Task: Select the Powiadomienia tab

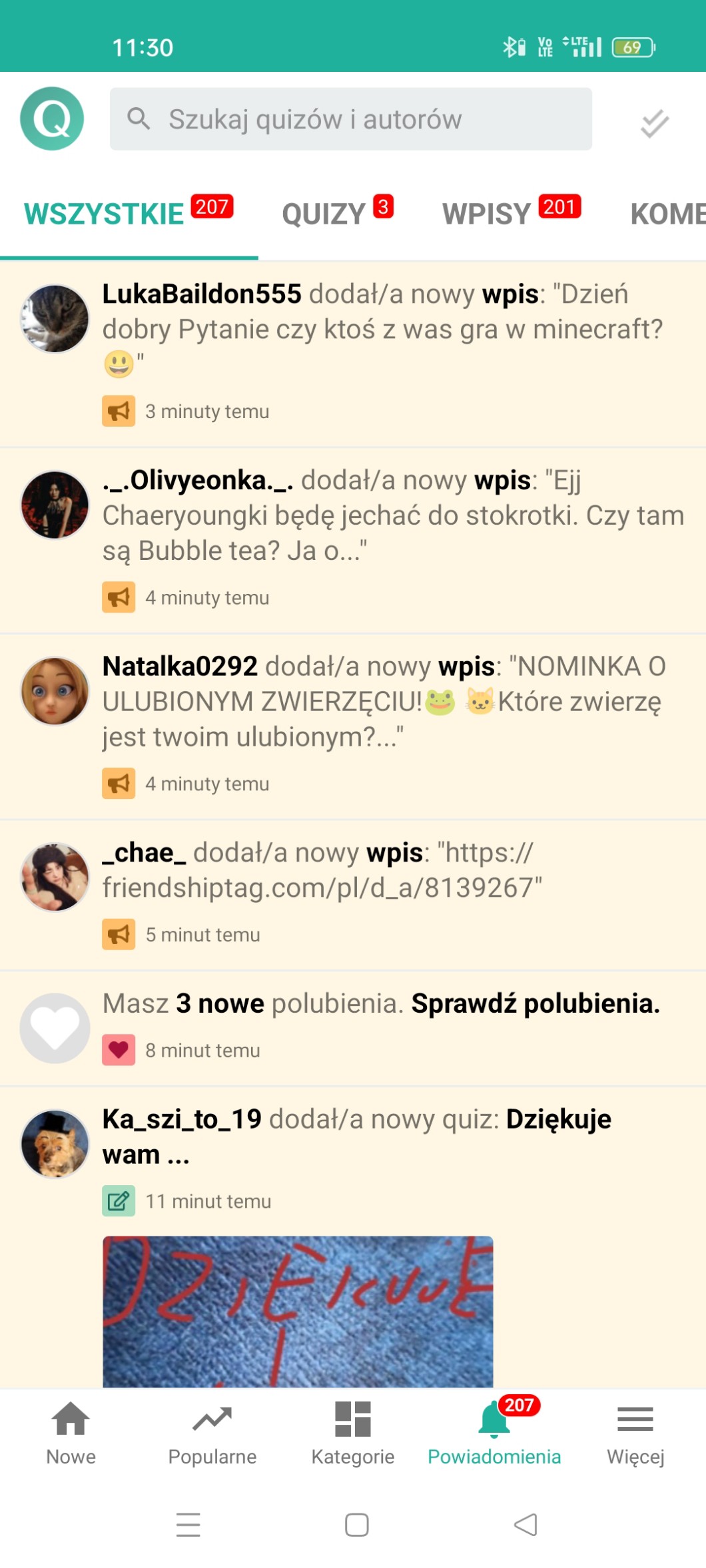Action: coord(494,1433)
